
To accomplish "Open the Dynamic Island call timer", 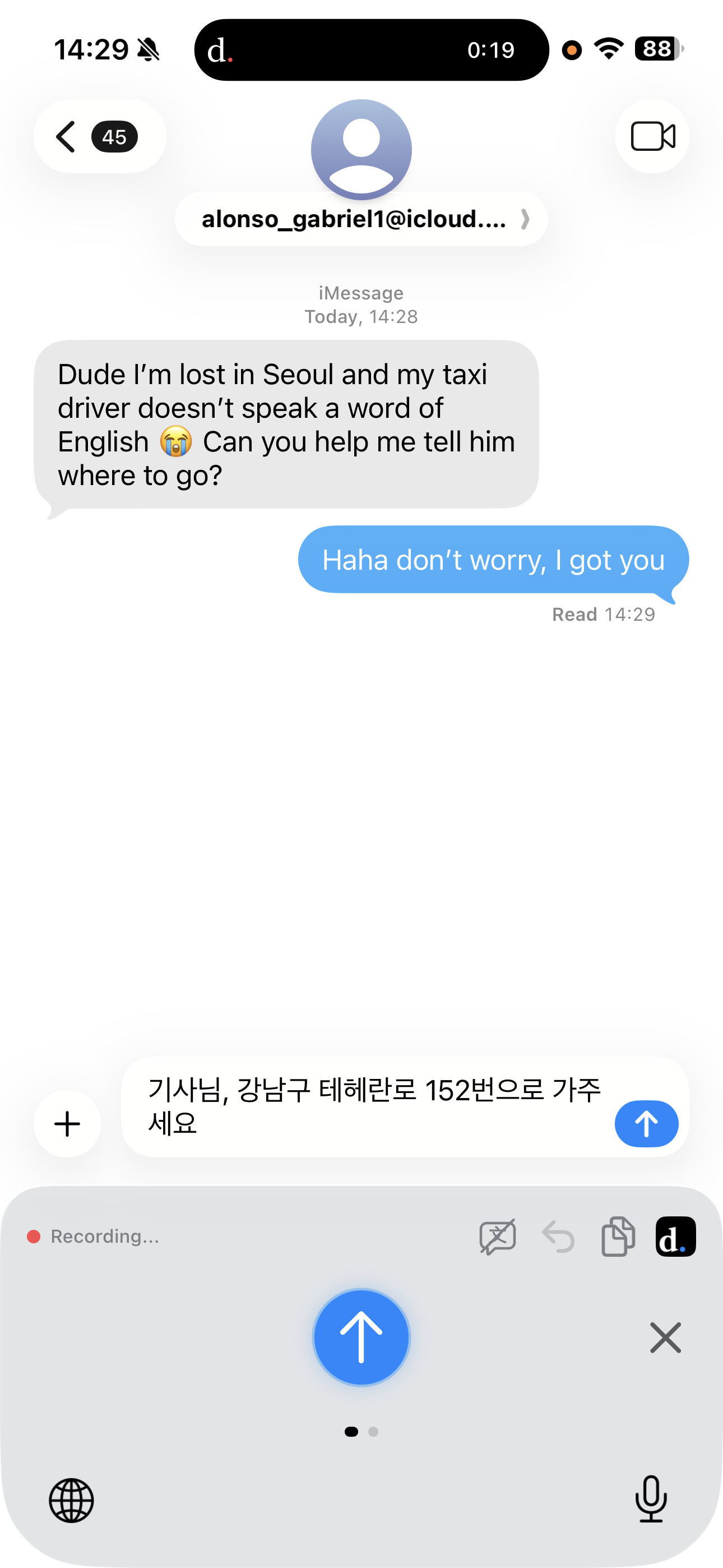I will click(x=492, y=50).
